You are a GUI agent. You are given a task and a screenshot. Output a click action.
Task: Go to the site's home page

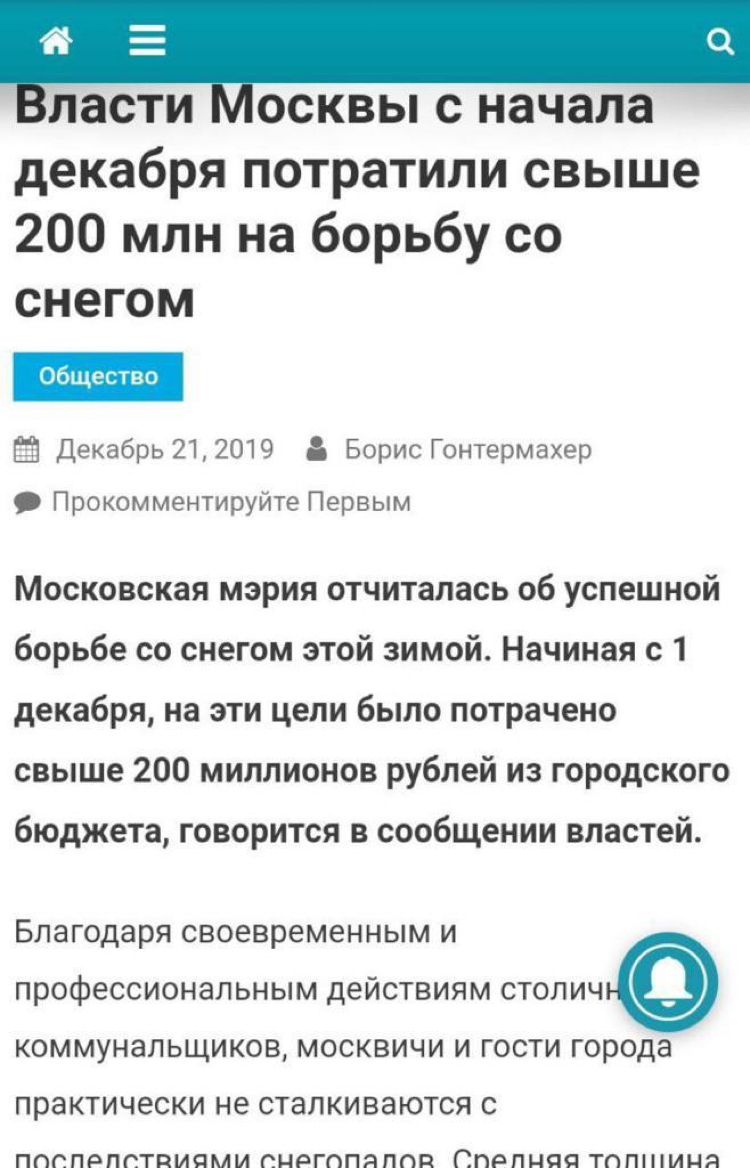pyautogui.click(x=56, y=41)
